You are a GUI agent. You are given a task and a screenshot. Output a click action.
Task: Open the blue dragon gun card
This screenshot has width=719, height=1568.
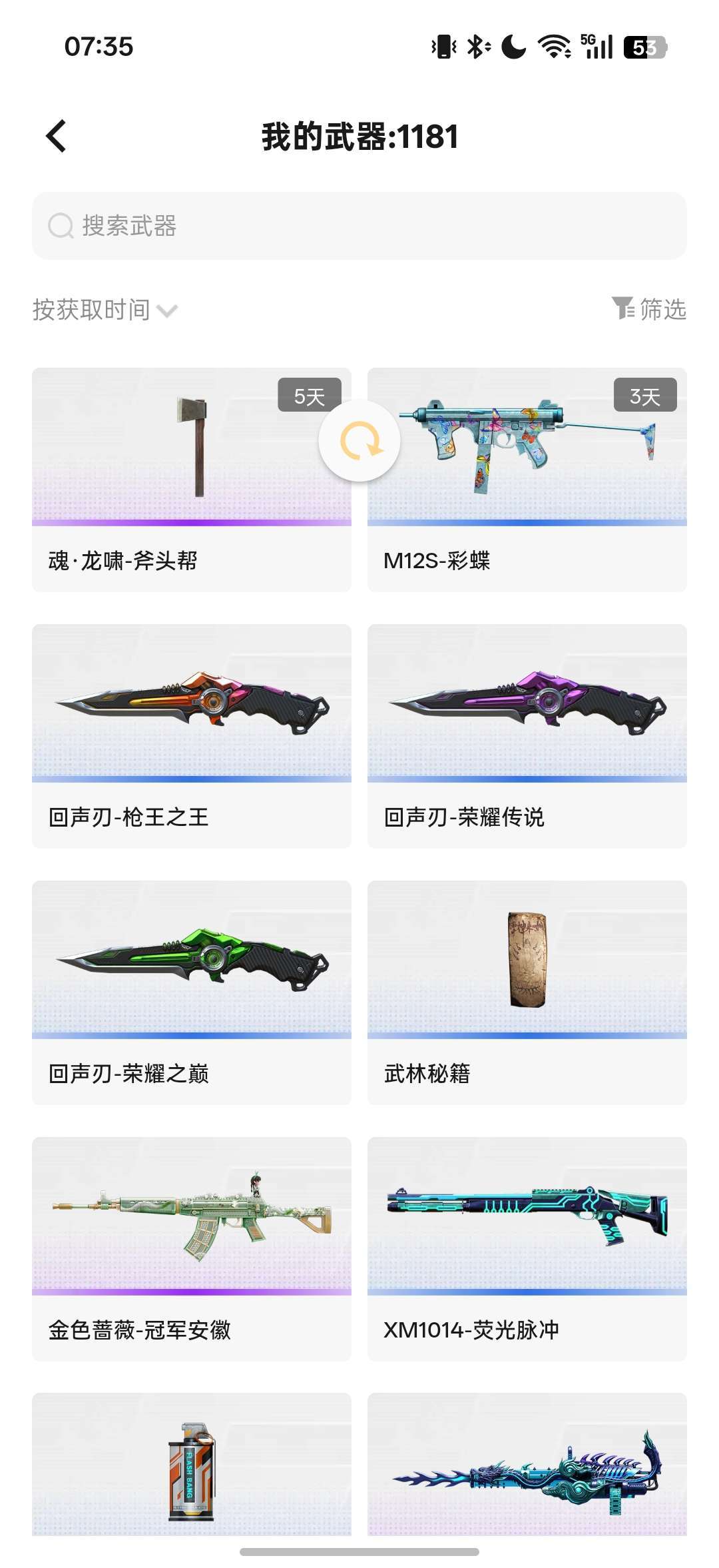527,1465
